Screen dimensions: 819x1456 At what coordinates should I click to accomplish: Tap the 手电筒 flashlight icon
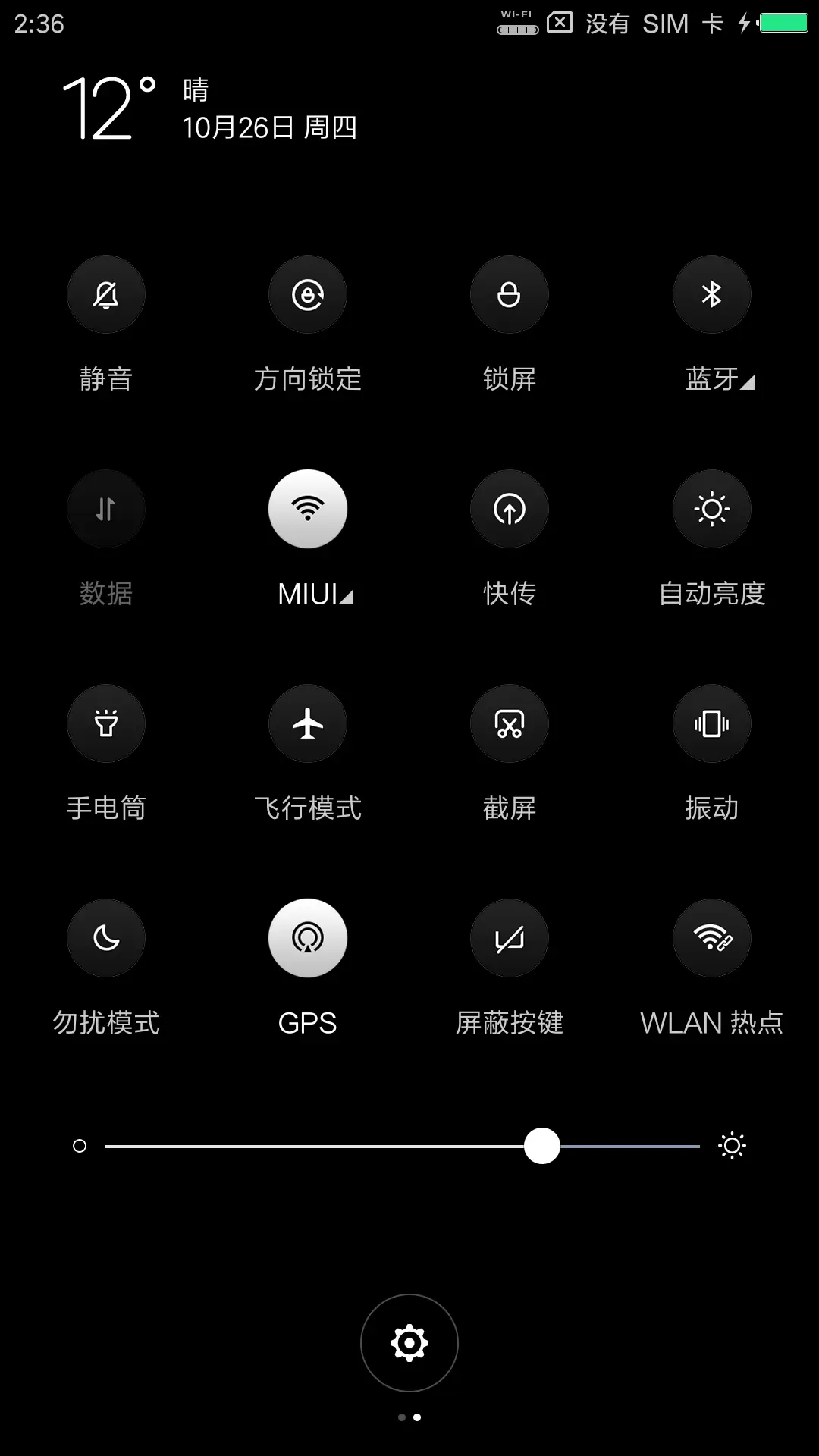(x=105, y=723)
